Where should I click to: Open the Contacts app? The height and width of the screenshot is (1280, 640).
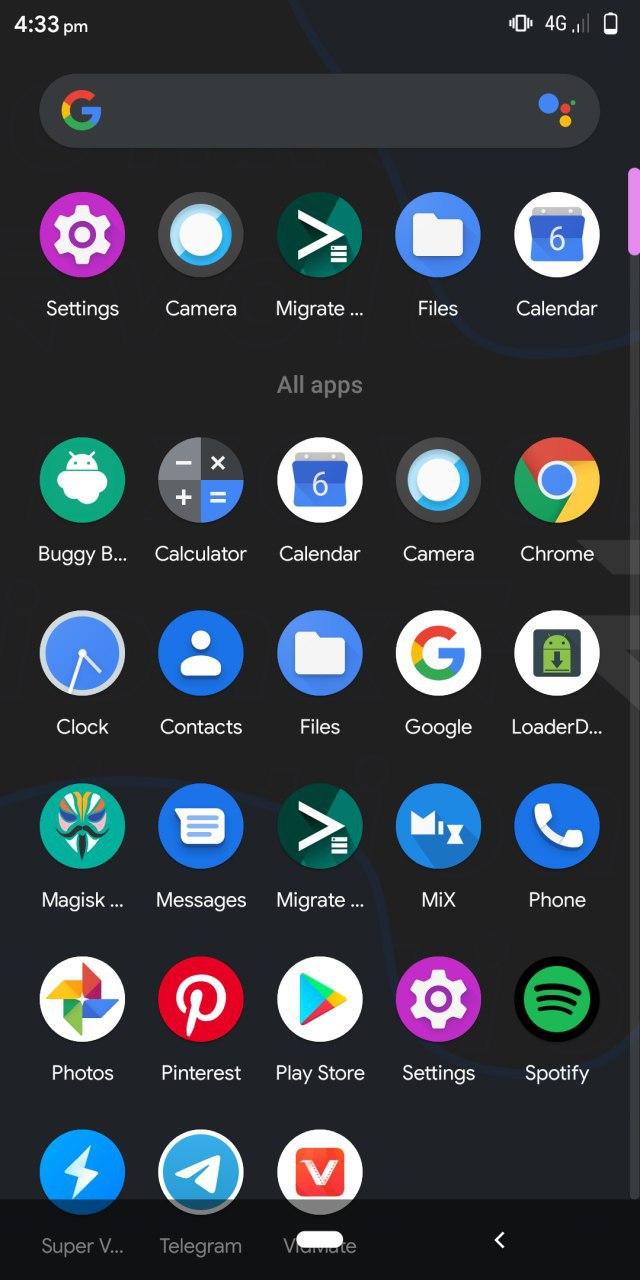click(201, 653)
